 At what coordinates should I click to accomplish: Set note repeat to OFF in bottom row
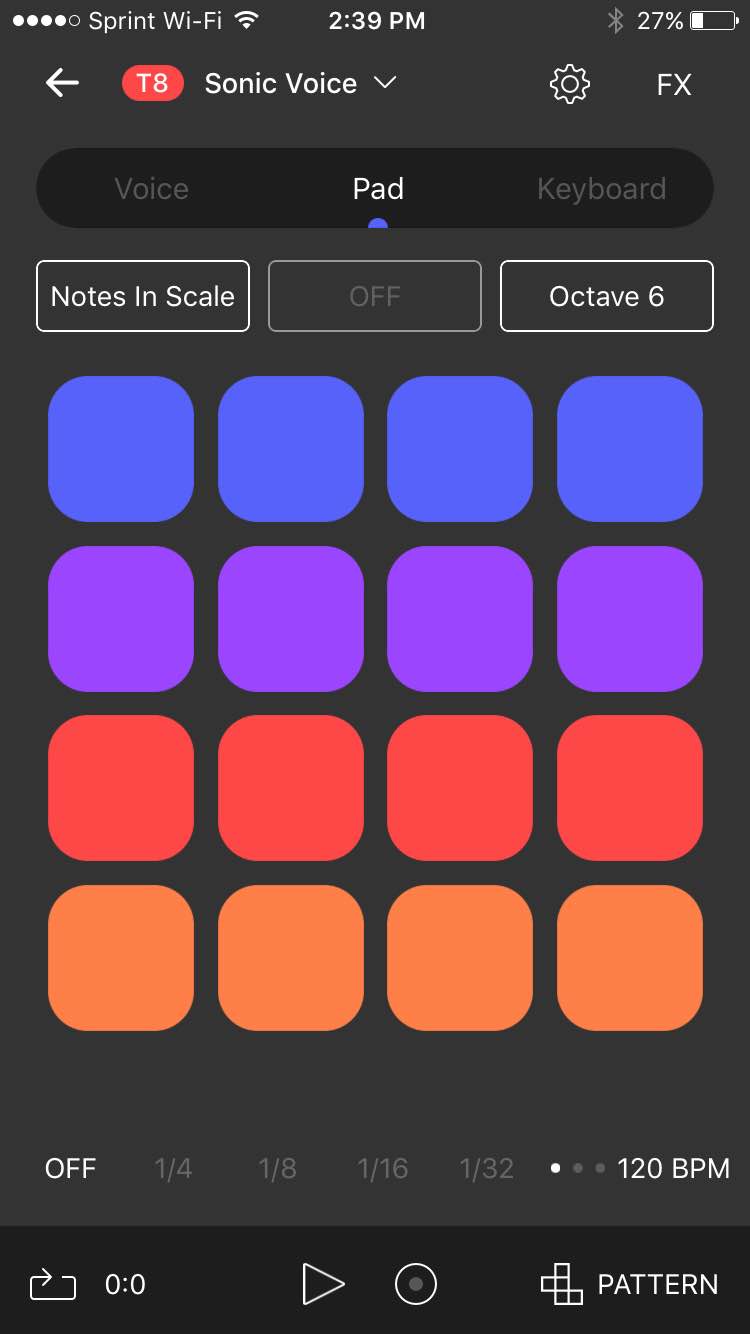pyautogui.click(x=70, y=1168)
